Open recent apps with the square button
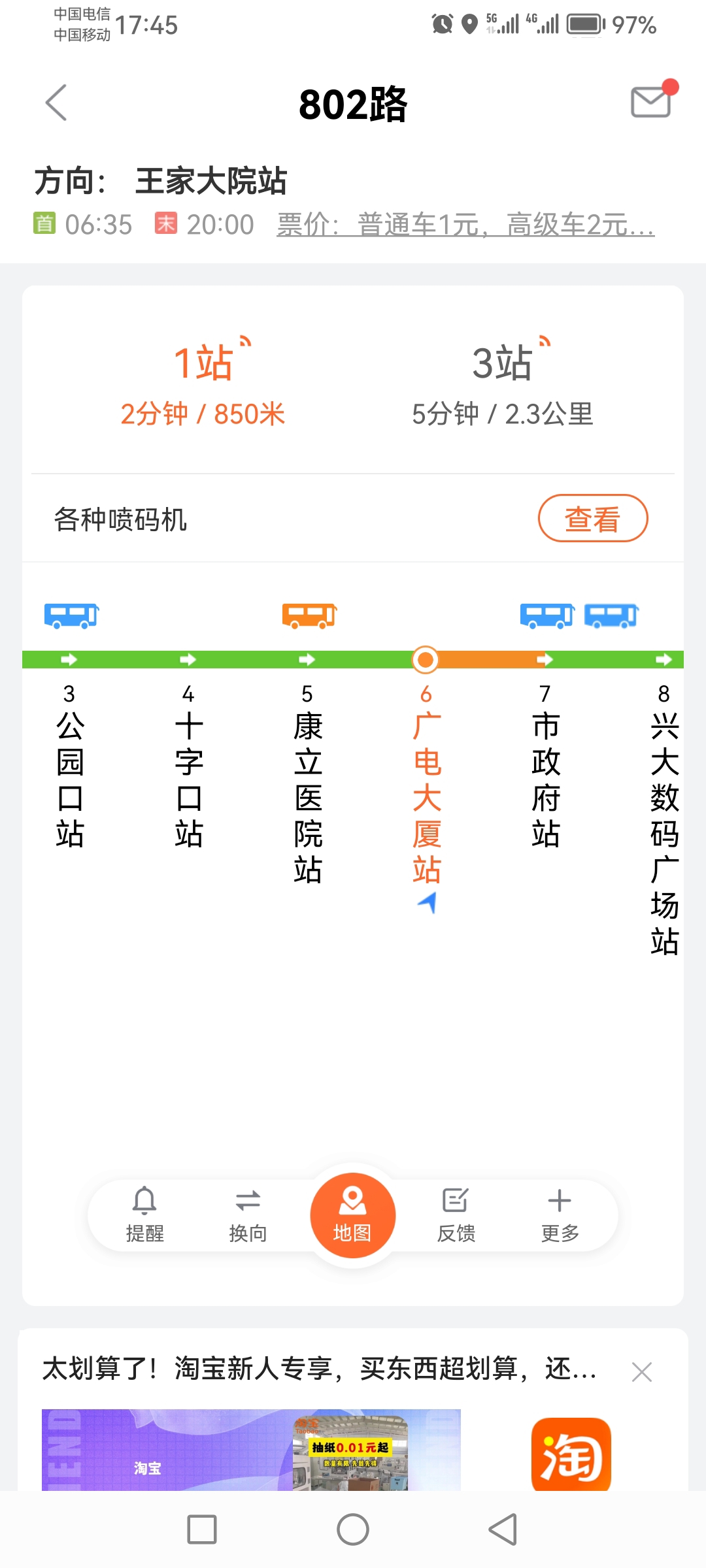Viewport: 706px width, 1568px height. coord(202,1529)
